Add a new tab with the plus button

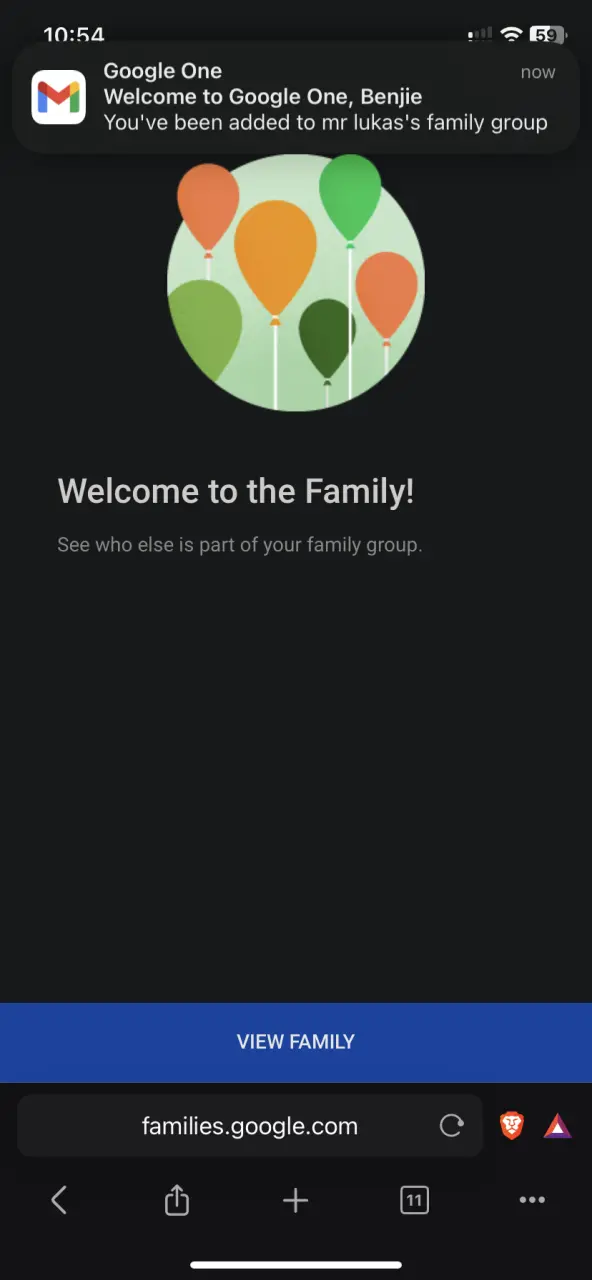(x=295, y=1200)
